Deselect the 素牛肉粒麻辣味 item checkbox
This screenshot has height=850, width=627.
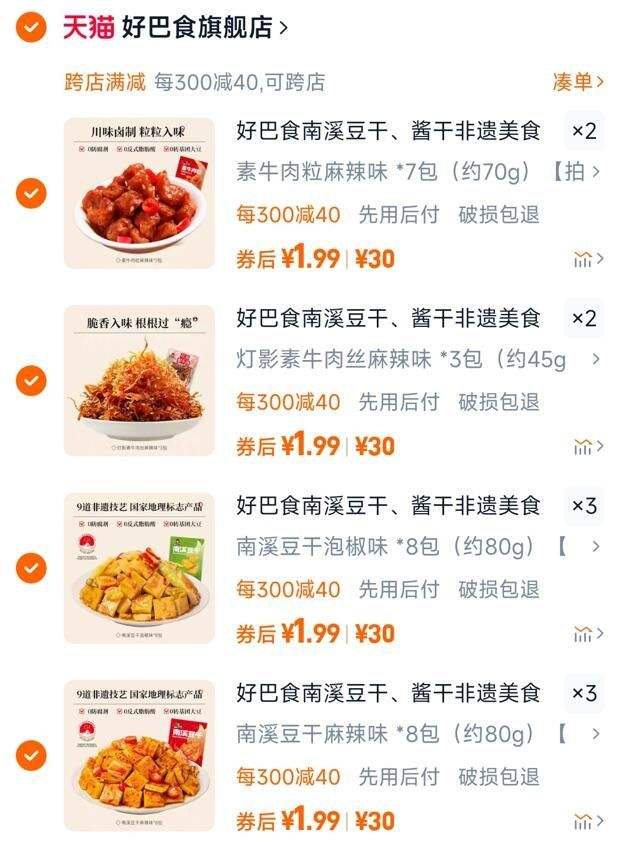(32, 192)
